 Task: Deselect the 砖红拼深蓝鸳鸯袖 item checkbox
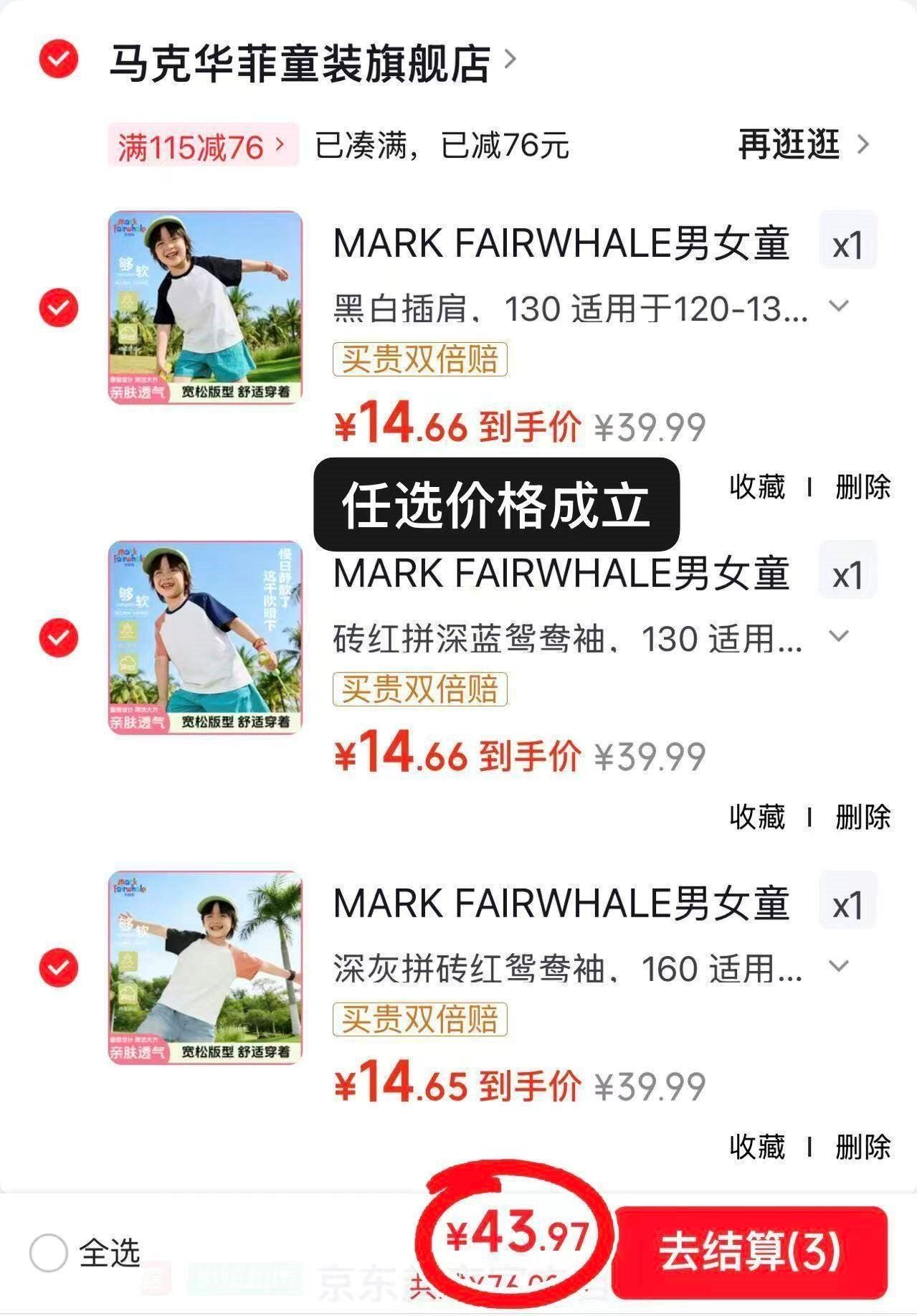click(x=58, y=638)
